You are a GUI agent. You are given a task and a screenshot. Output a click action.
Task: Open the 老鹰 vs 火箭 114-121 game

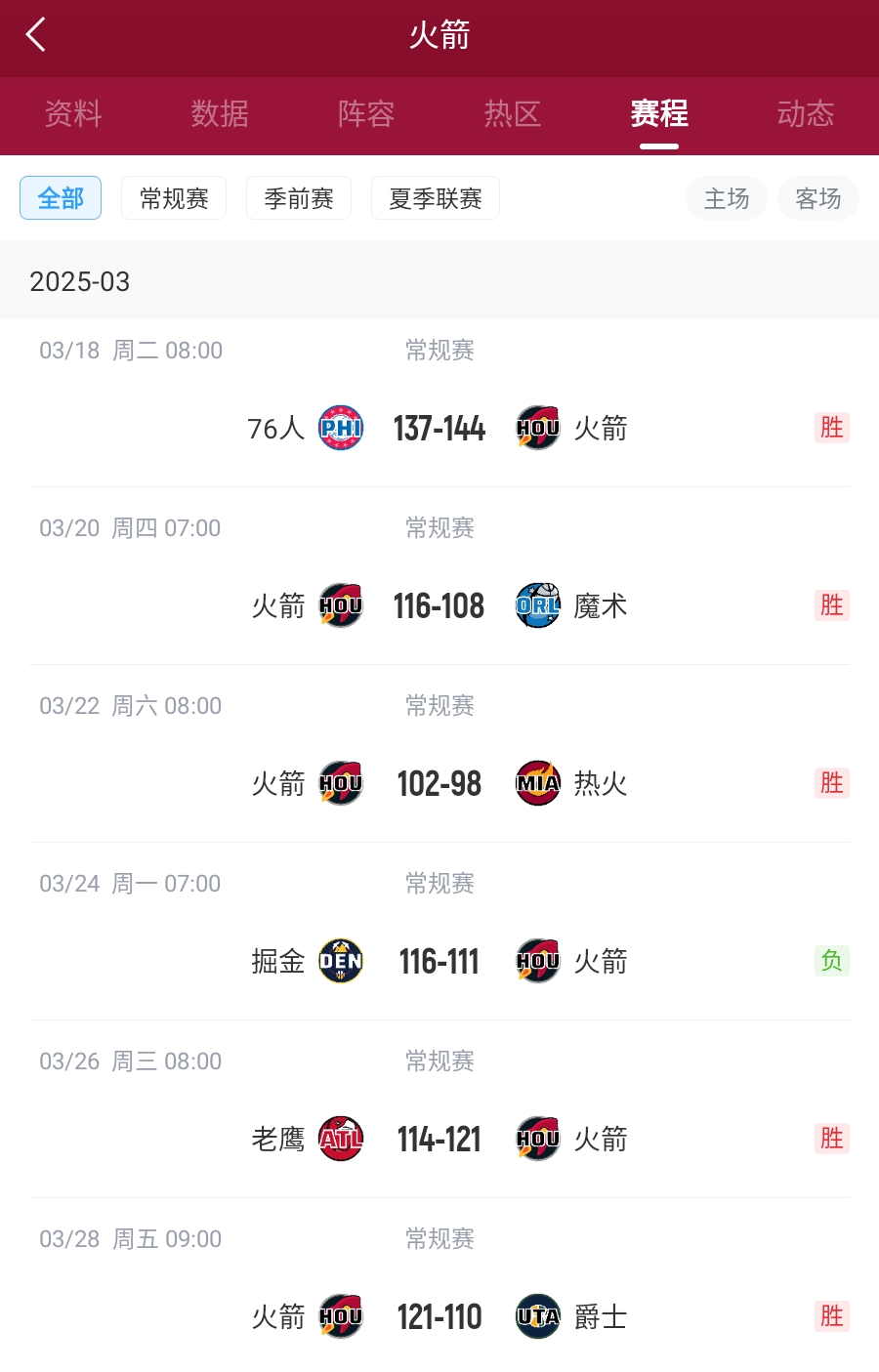(439, 1139)
